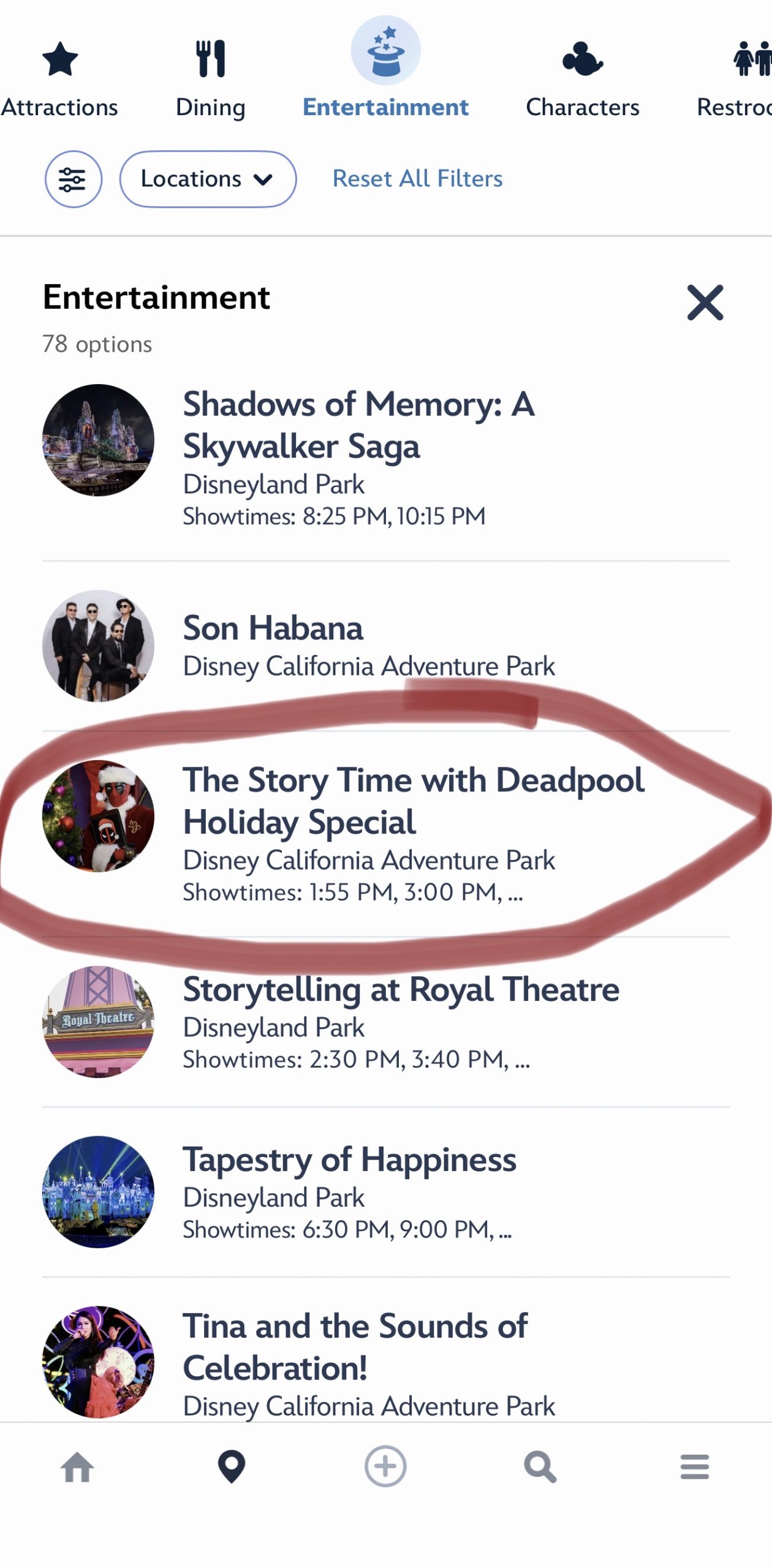Image resolution: width=772 pixels, height=1568 pixels.
Task: Open Shadows of Memory: A Skywalker Saga
Action: (358, 425)
